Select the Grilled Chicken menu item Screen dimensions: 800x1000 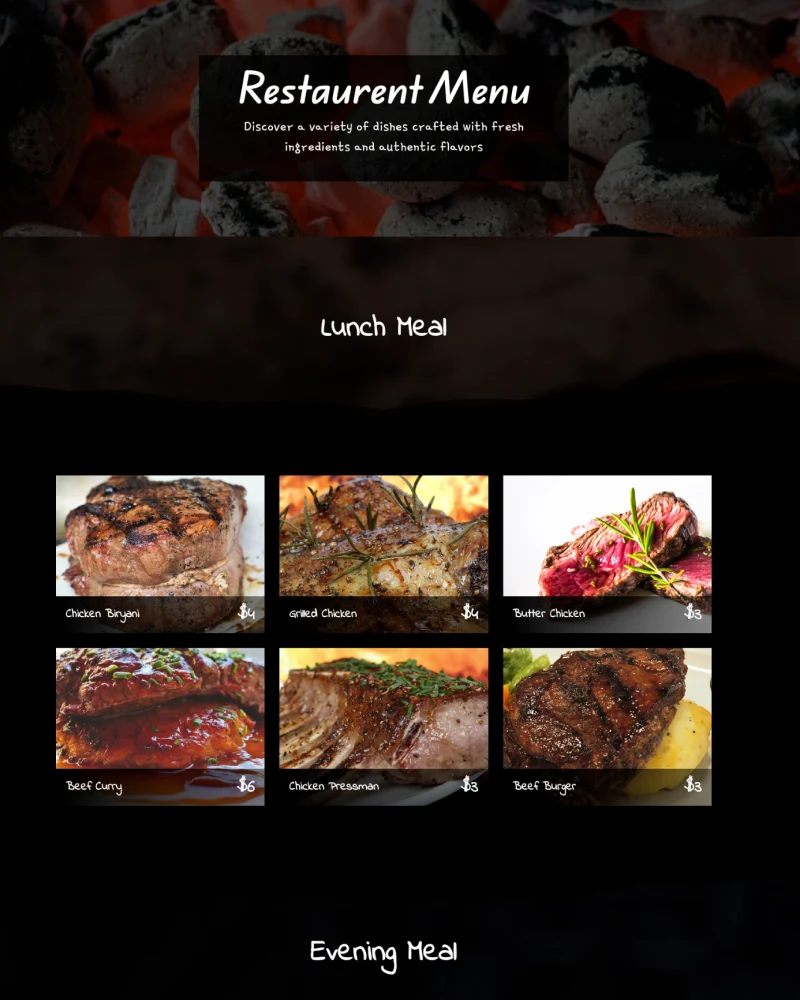(383, 553)
